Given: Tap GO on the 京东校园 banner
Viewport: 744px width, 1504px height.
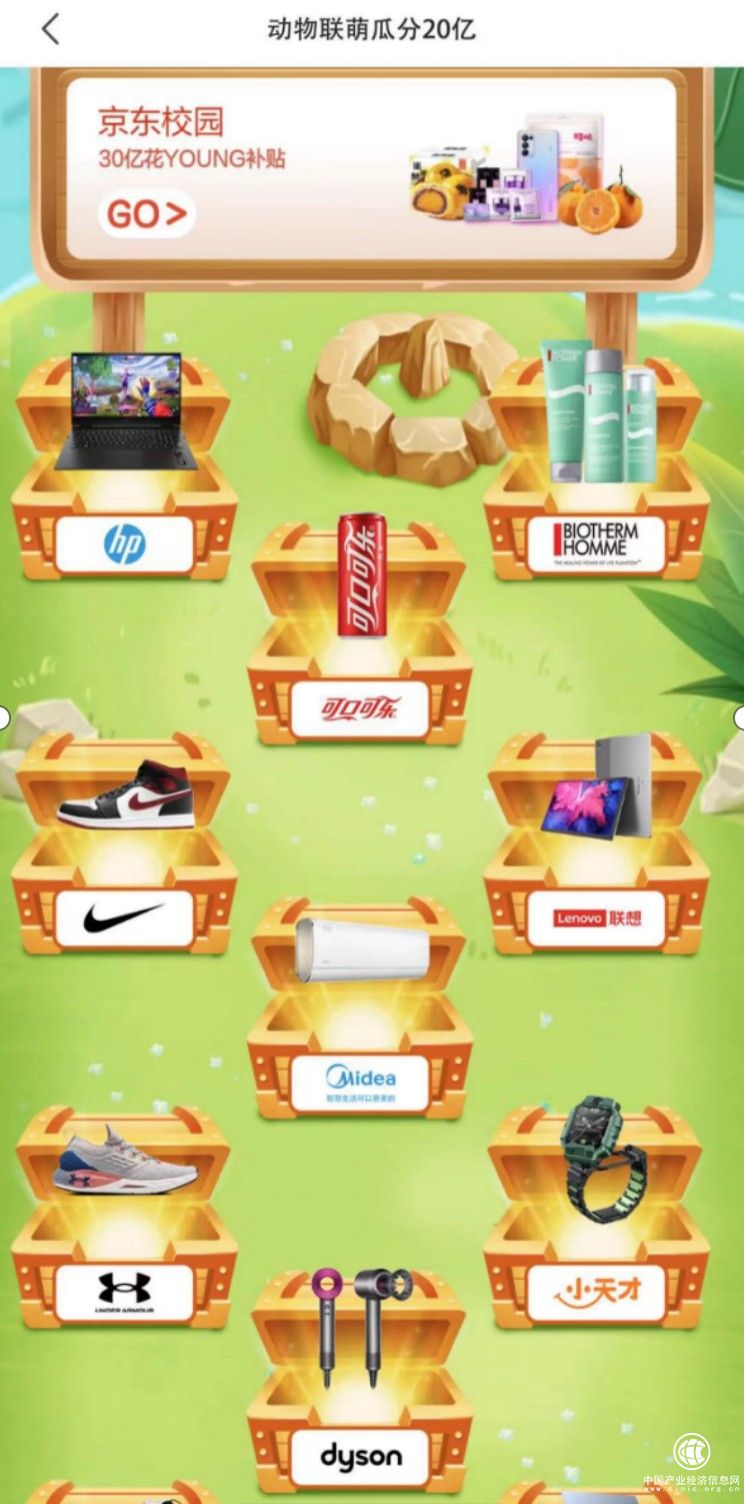Looking at the screenshot, I should [x=146, y=215].
